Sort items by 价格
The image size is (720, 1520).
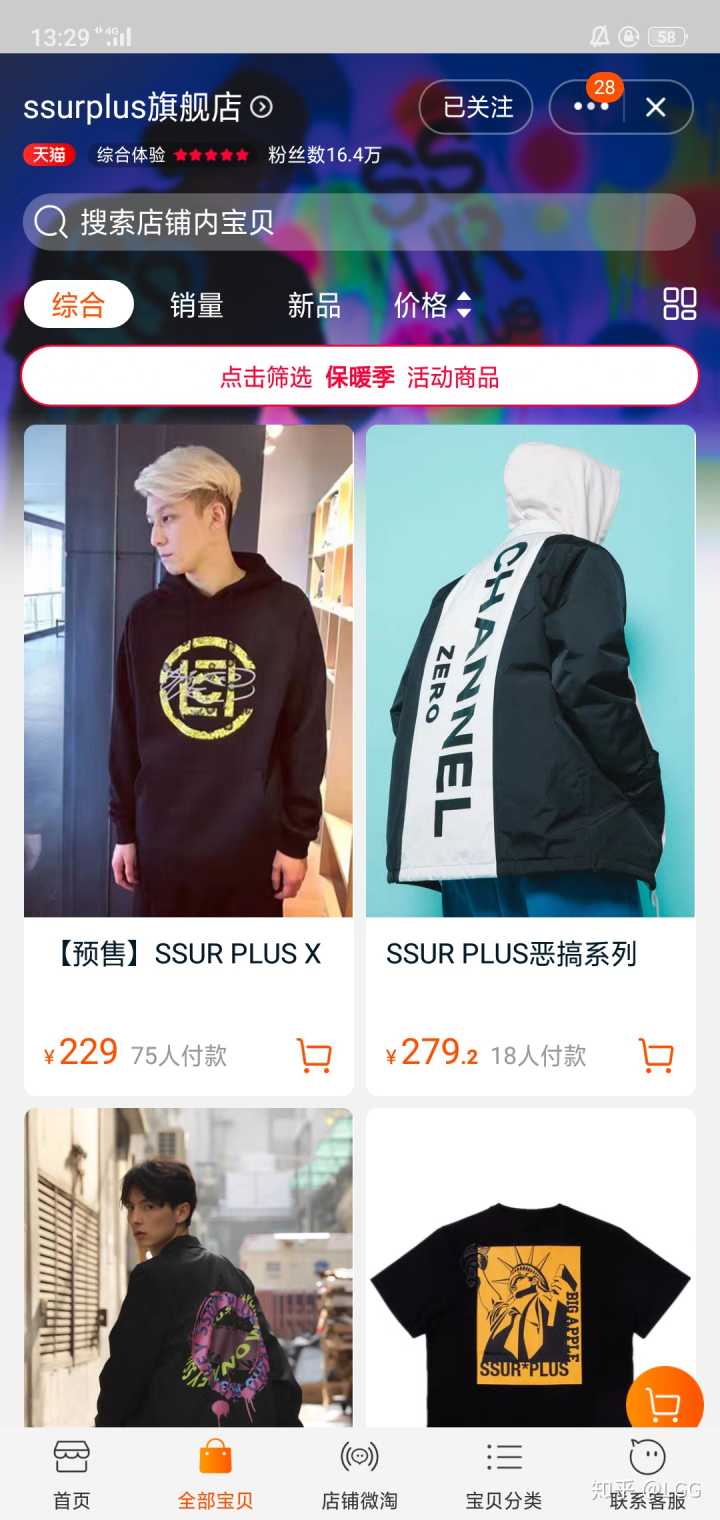tap(431, 305)
